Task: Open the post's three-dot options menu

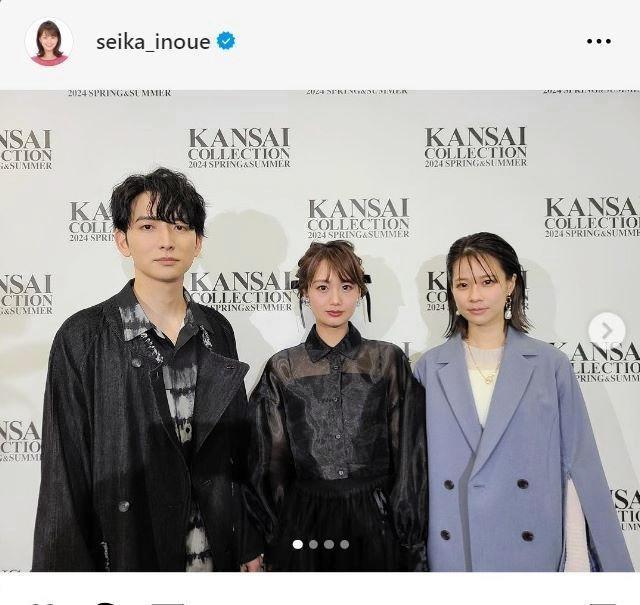Action: pos(598,42)
